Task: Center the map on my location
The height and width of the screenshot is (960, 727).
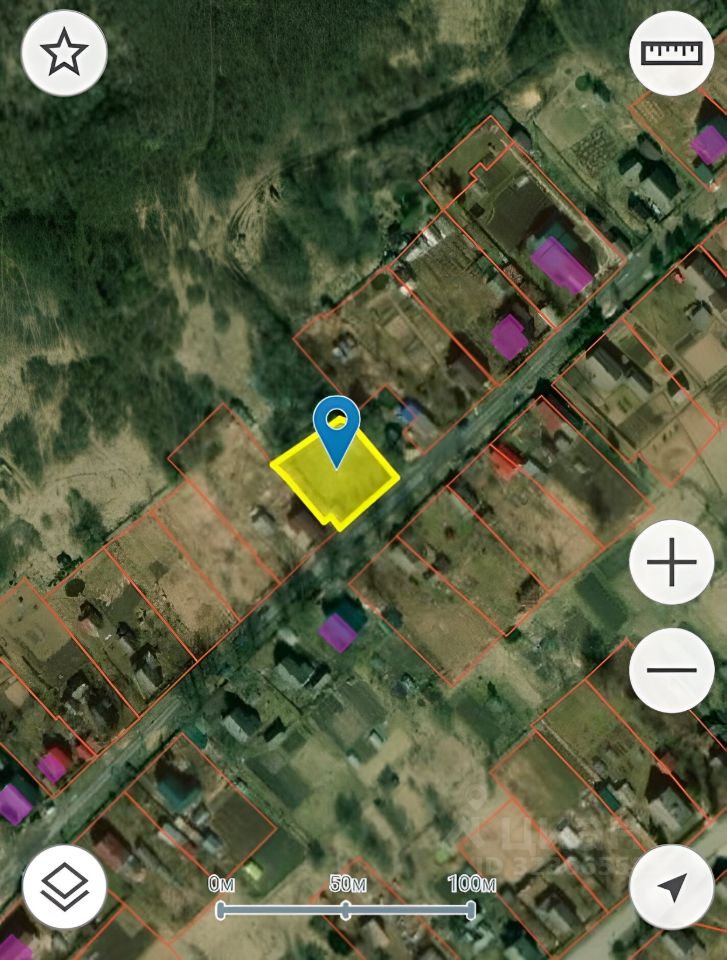Action: 671,886
